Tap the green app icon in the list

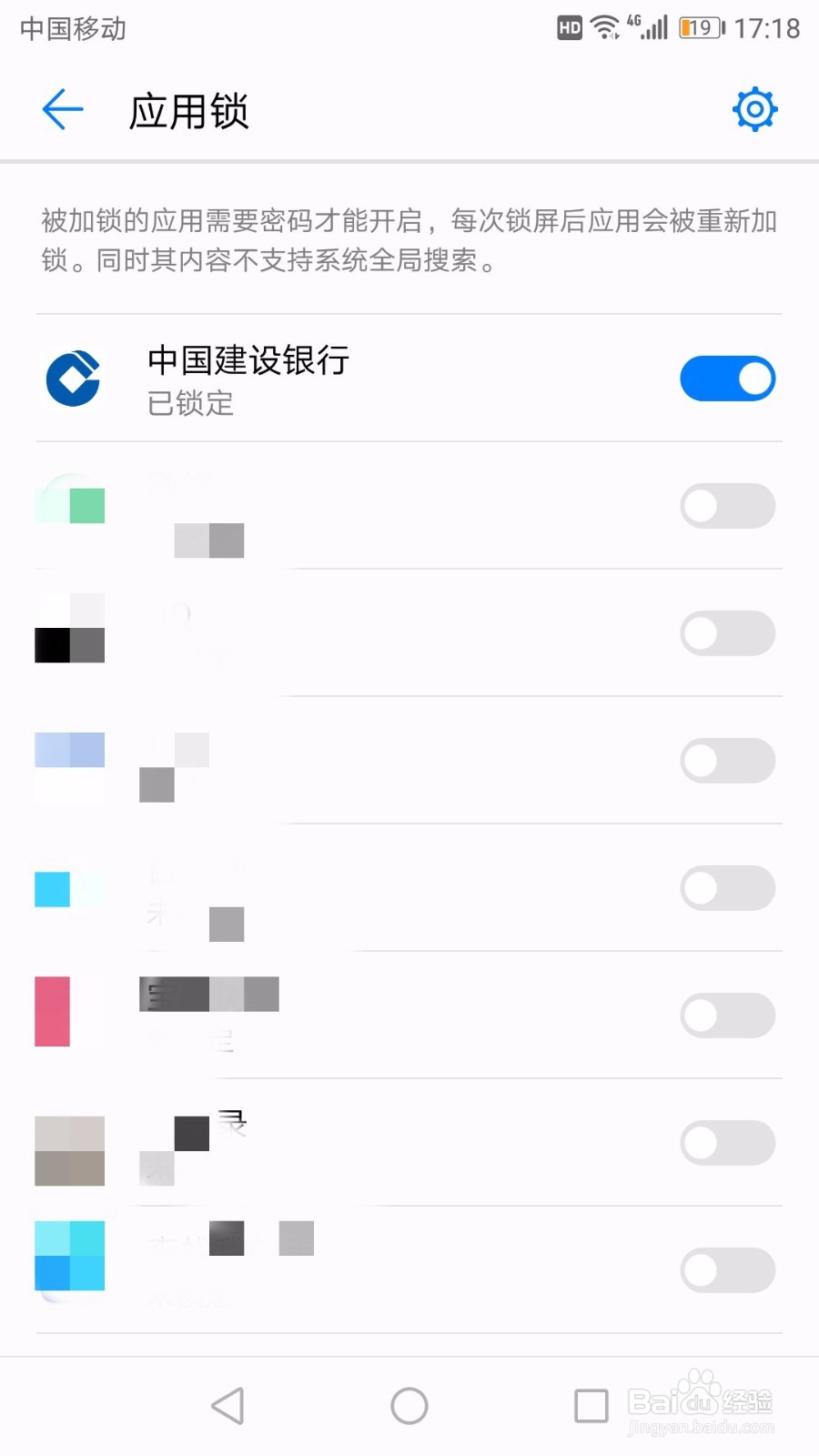tap(69, 506)
